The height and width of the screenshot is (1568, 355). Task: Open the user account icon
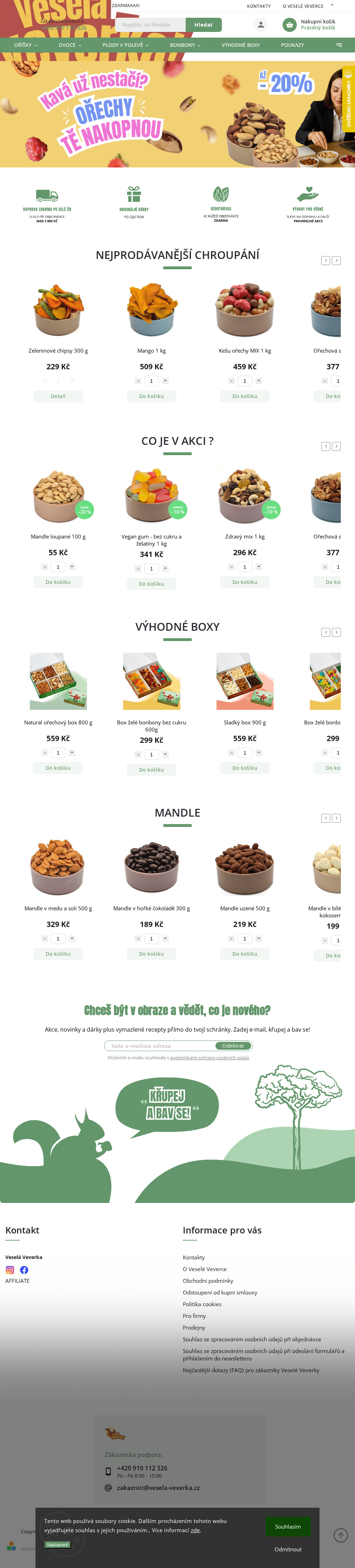(261, 25)
